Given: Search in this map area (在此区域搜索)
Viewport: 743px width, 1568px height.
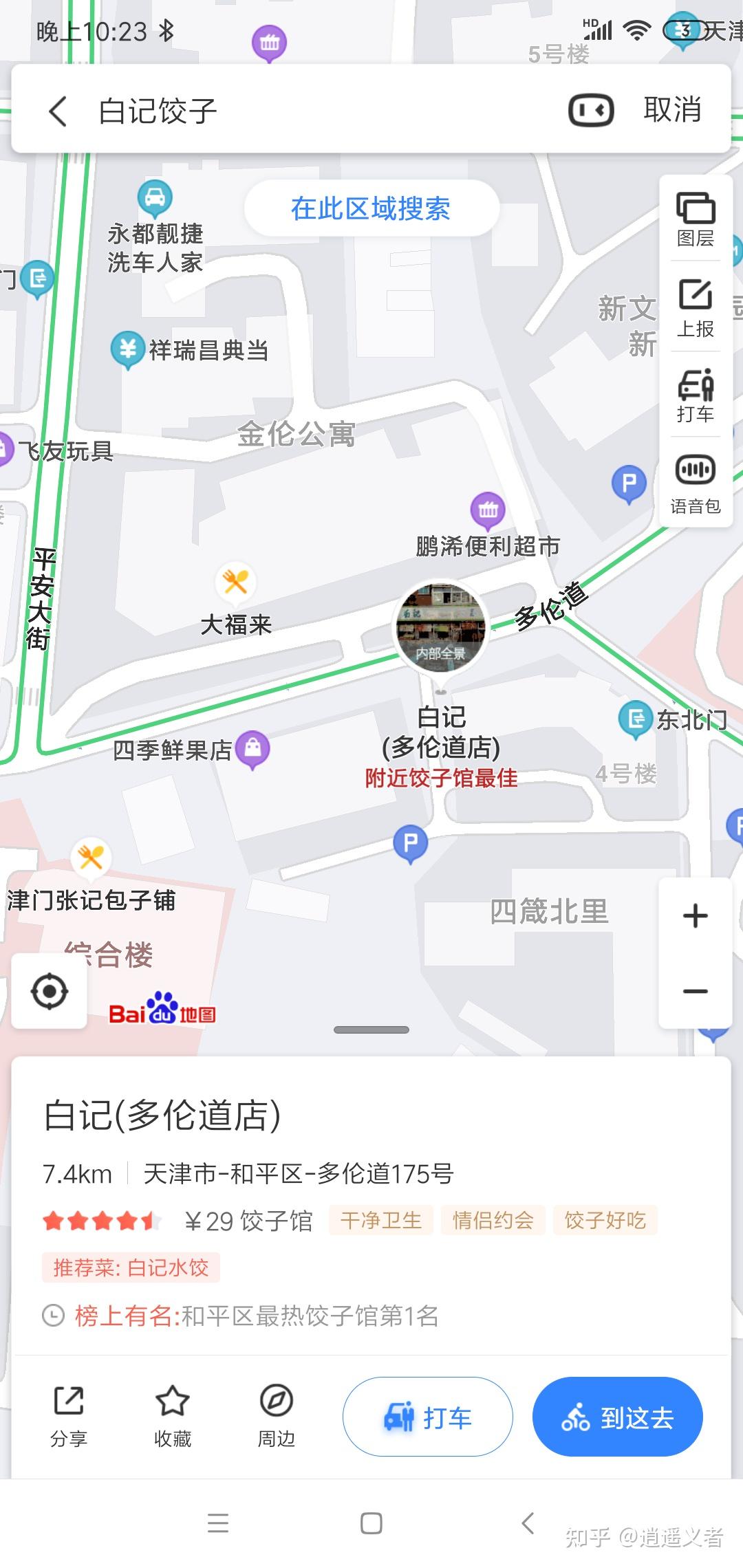Looking at the screenshot, I should pos(371,208).
